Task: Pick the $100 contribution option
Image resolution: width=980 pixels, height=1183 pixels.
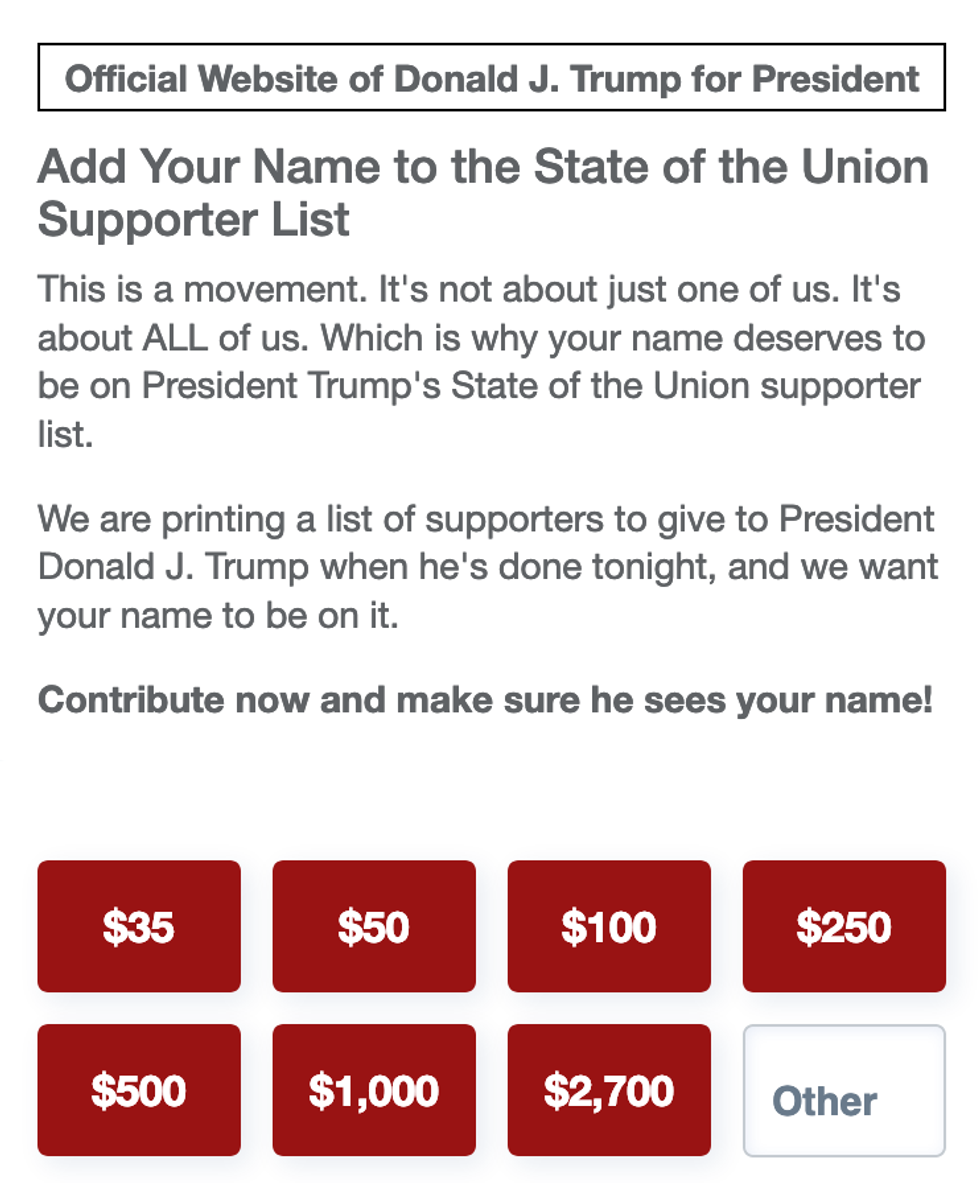Action: (609, 926)
